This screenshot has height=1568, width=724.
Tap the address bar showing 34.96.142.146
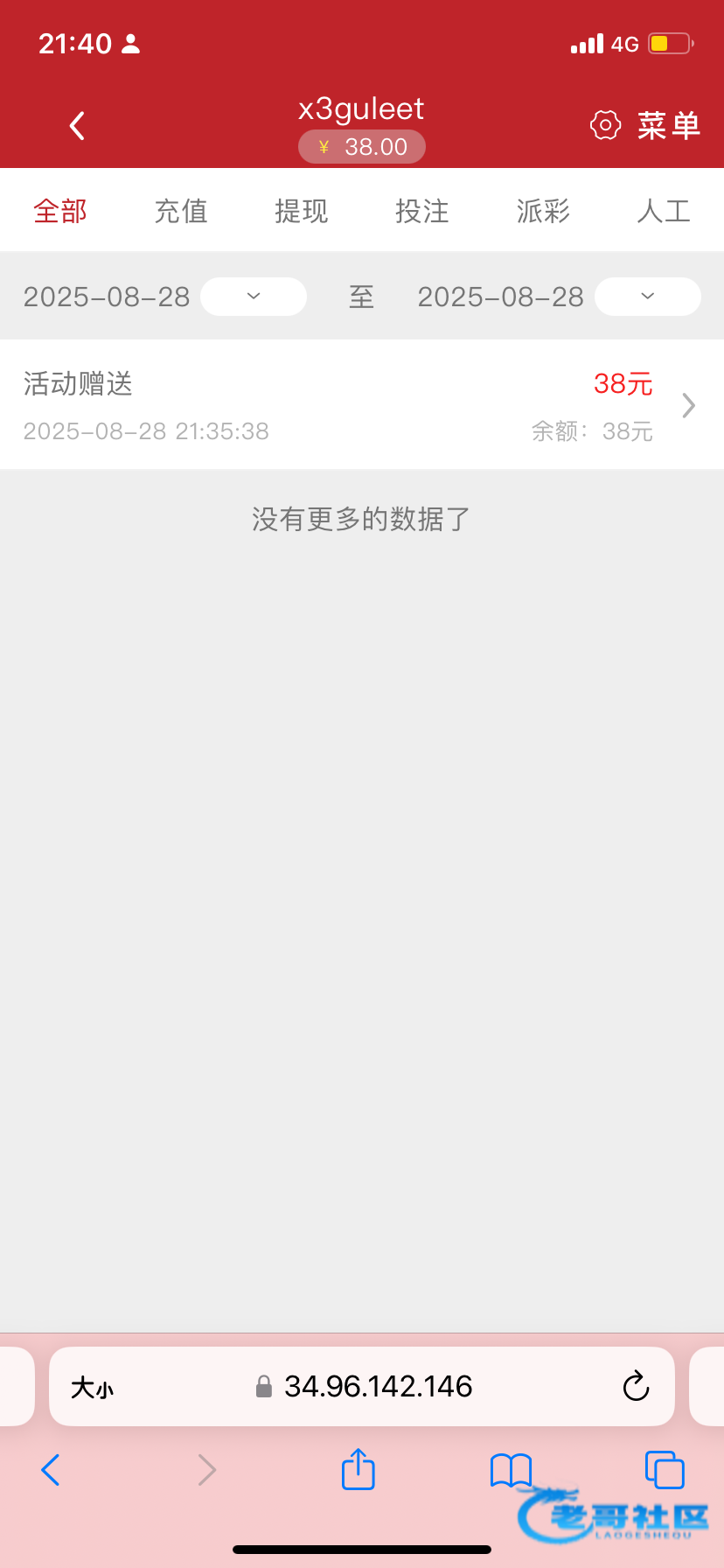pyautogui.click(x=376, y=1386)
